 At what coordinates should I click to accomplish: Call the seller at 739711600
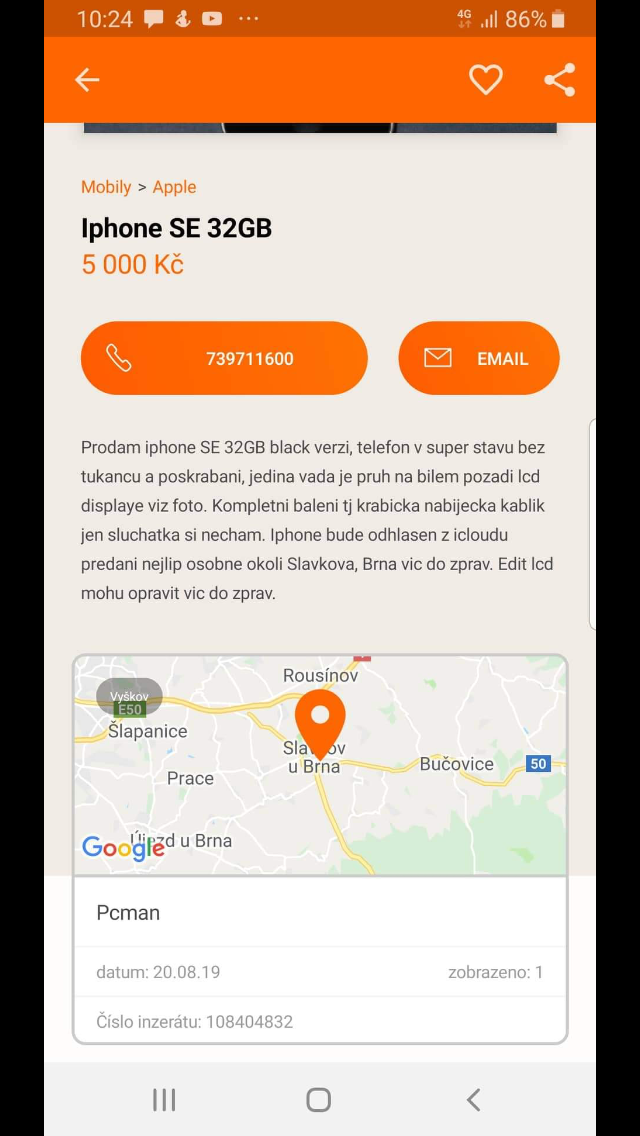(224, 358)
